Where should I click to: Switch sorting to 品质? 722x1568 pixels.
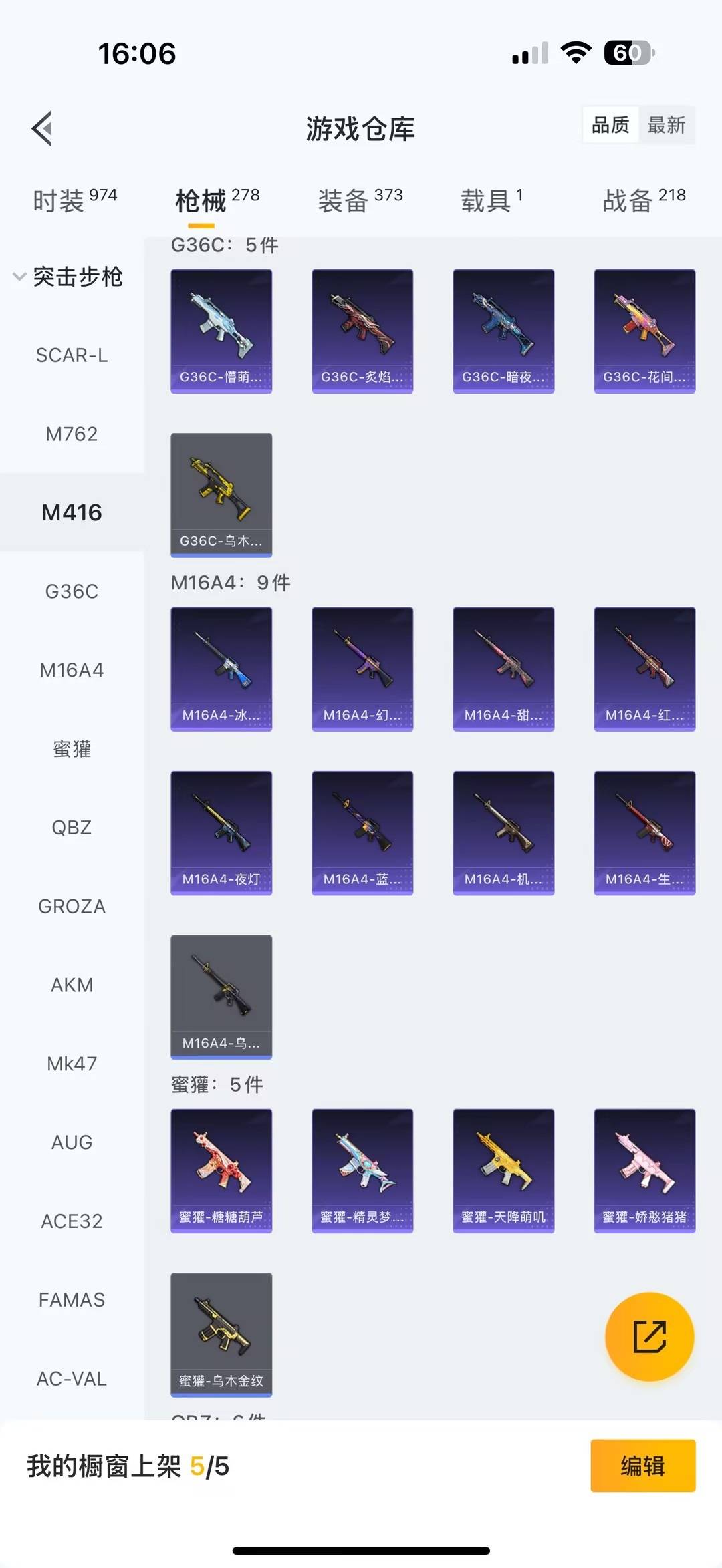610,125
